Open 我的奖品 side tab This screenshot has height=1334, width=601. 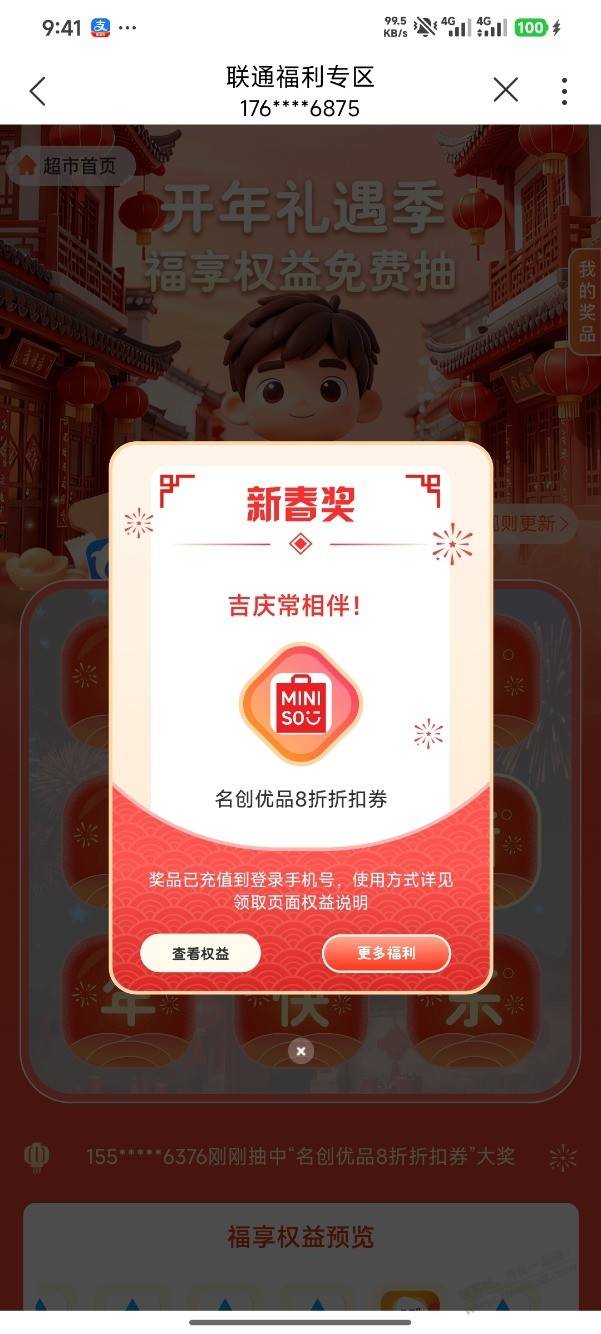click(586, 300)
